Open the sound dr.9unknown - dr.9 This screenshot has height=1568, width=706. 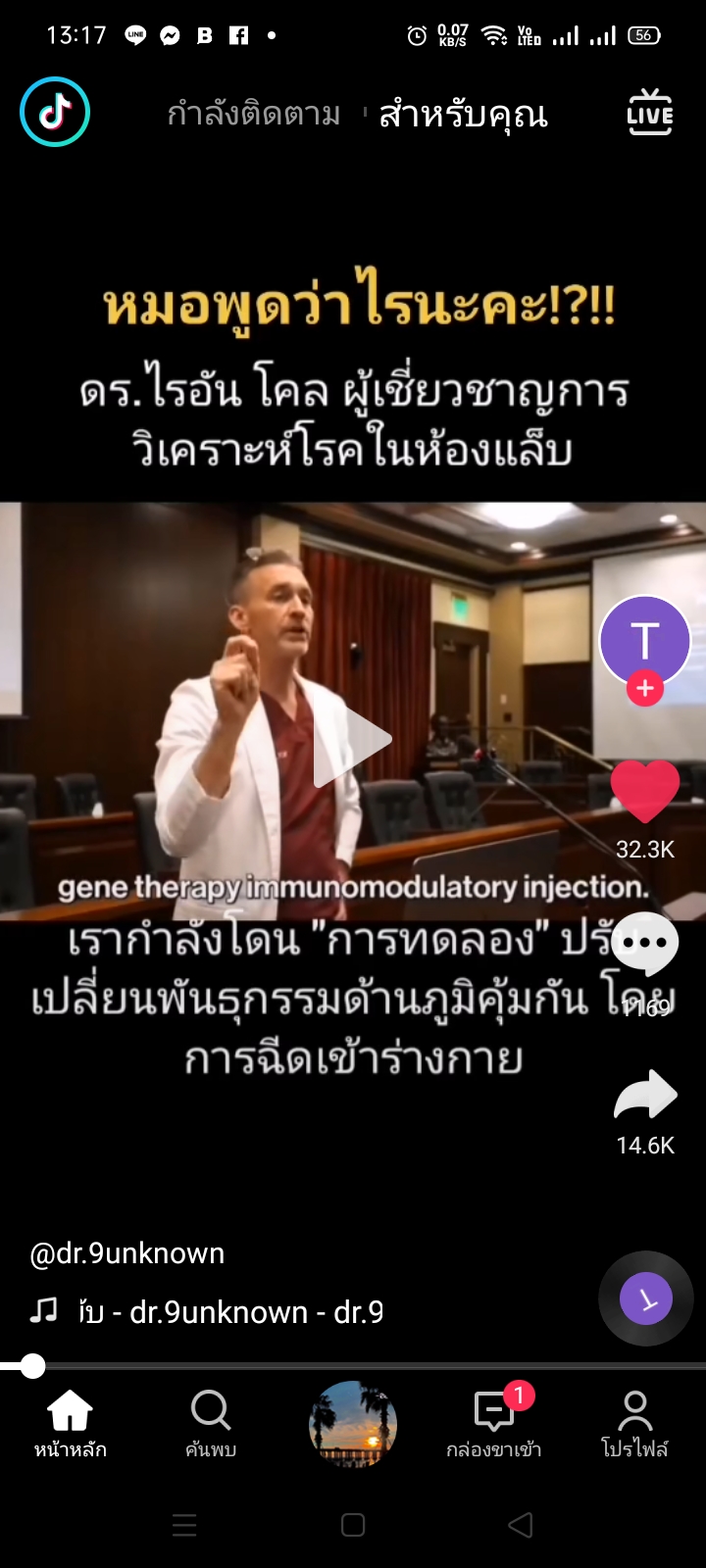coord(230,1312)
